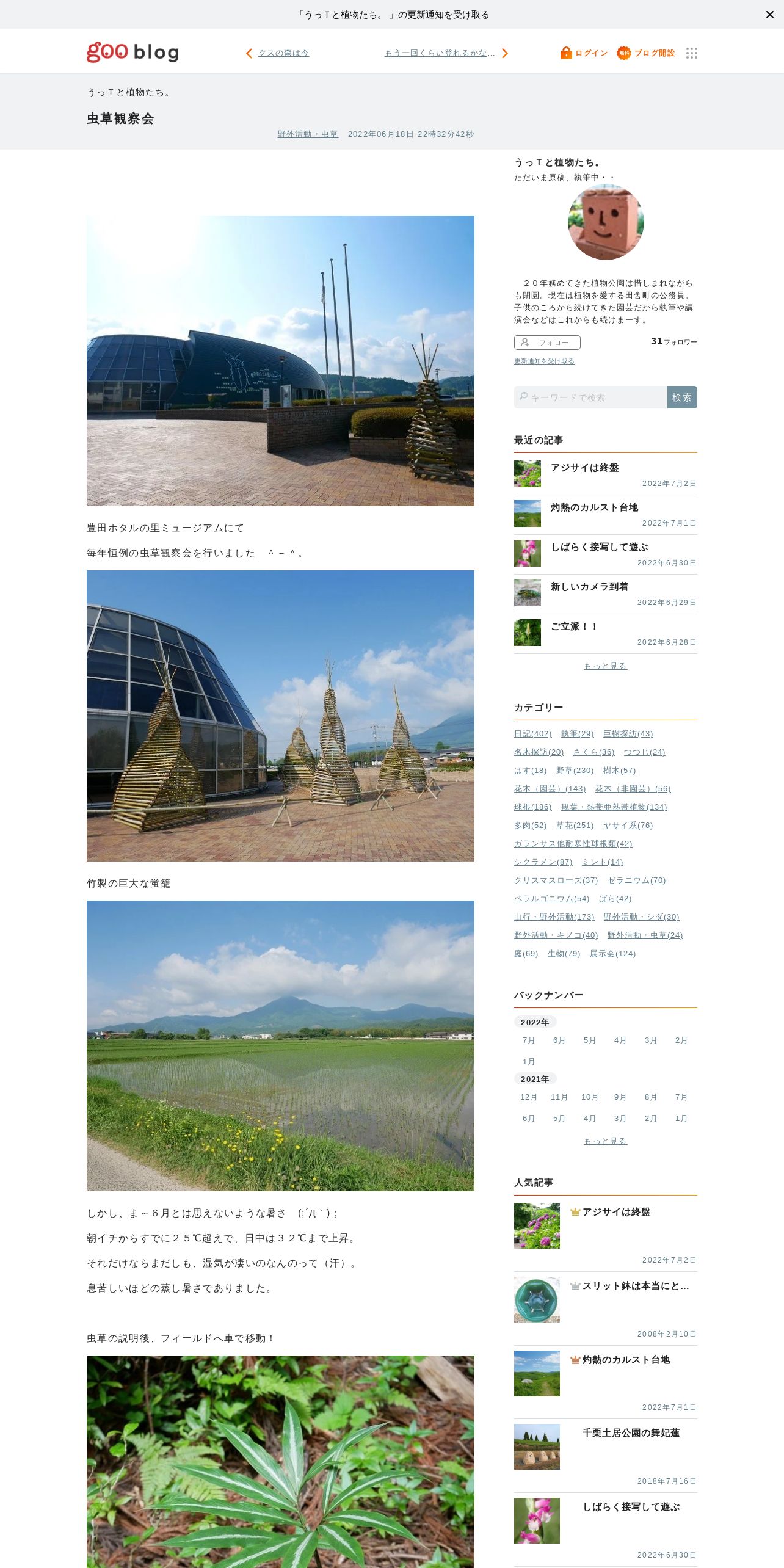Tap the フォロー follow button
This screenshot has height=1568, width=784.
pos(547,343)
